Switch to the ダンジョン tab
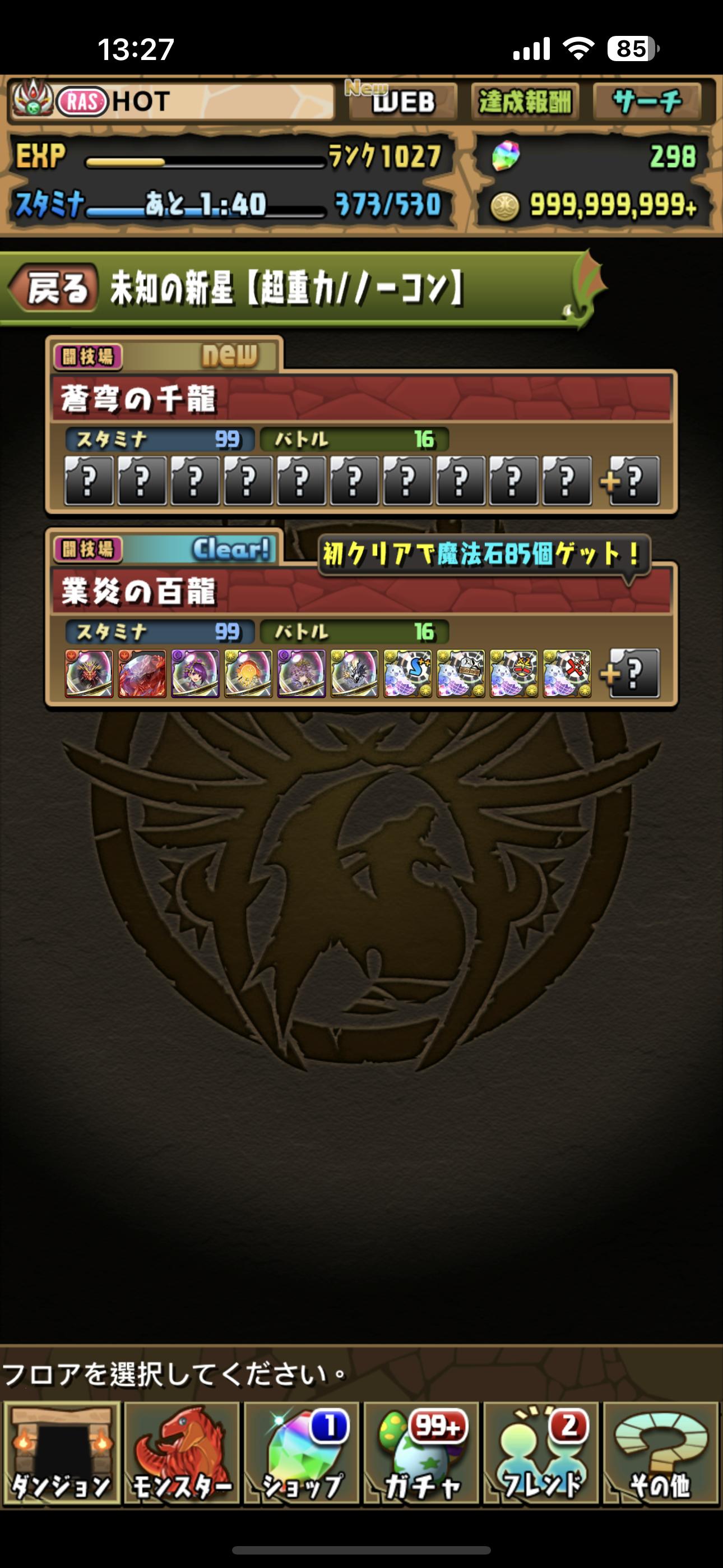 point(61,1452)
